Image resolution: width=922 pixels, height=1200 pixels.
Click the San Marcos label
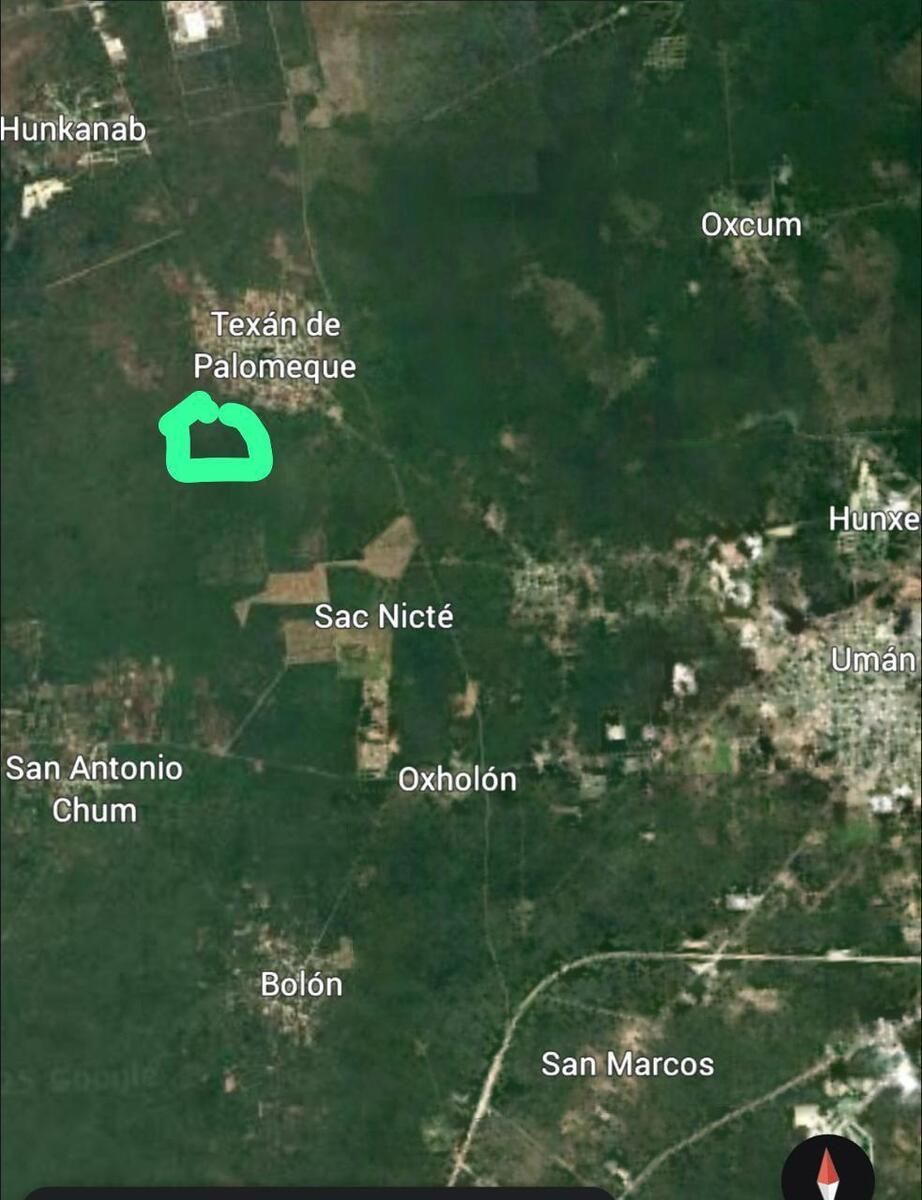(627, 1065)
